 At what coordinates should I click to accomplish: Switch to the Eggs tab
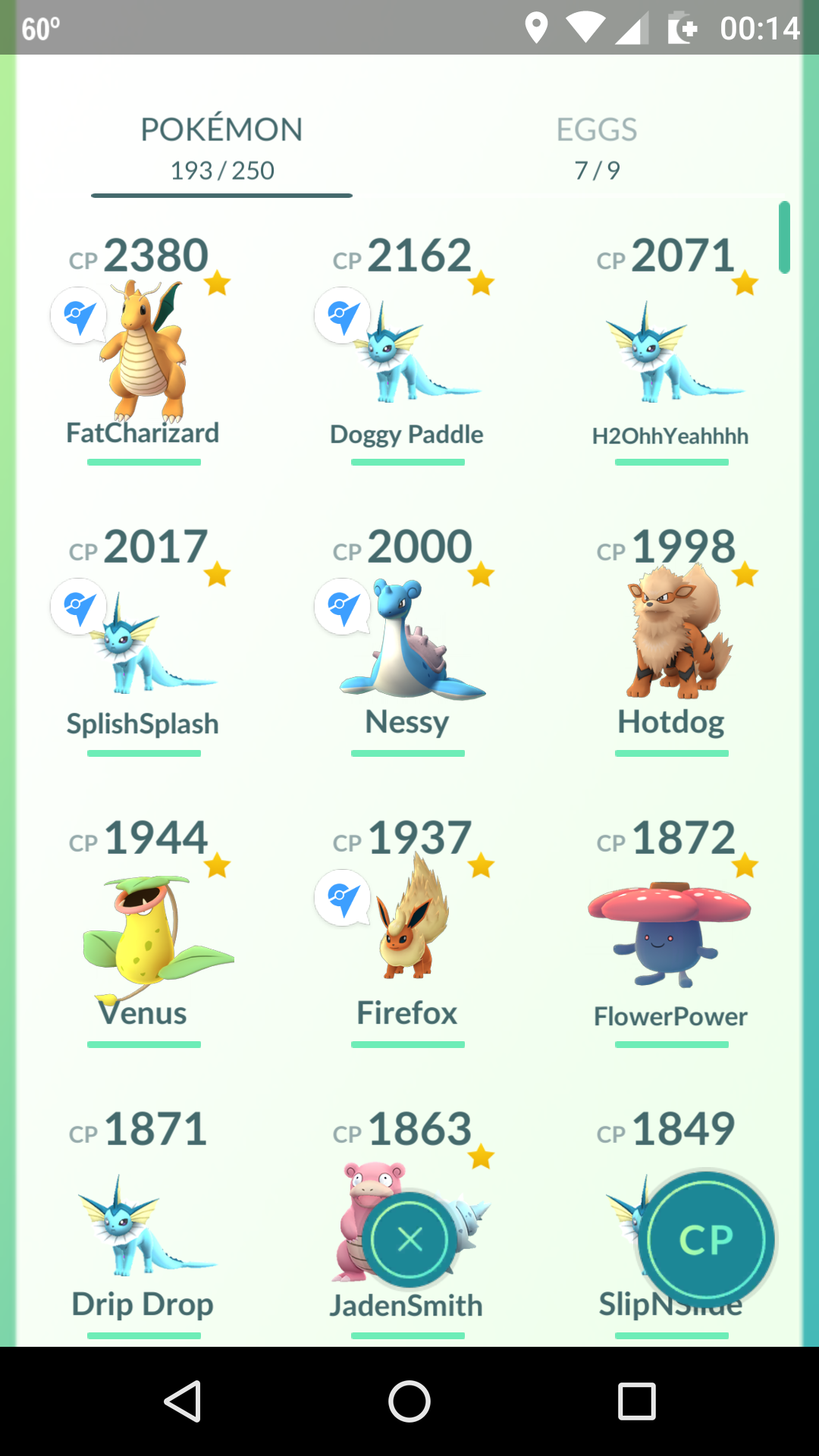tap(597, 149)
